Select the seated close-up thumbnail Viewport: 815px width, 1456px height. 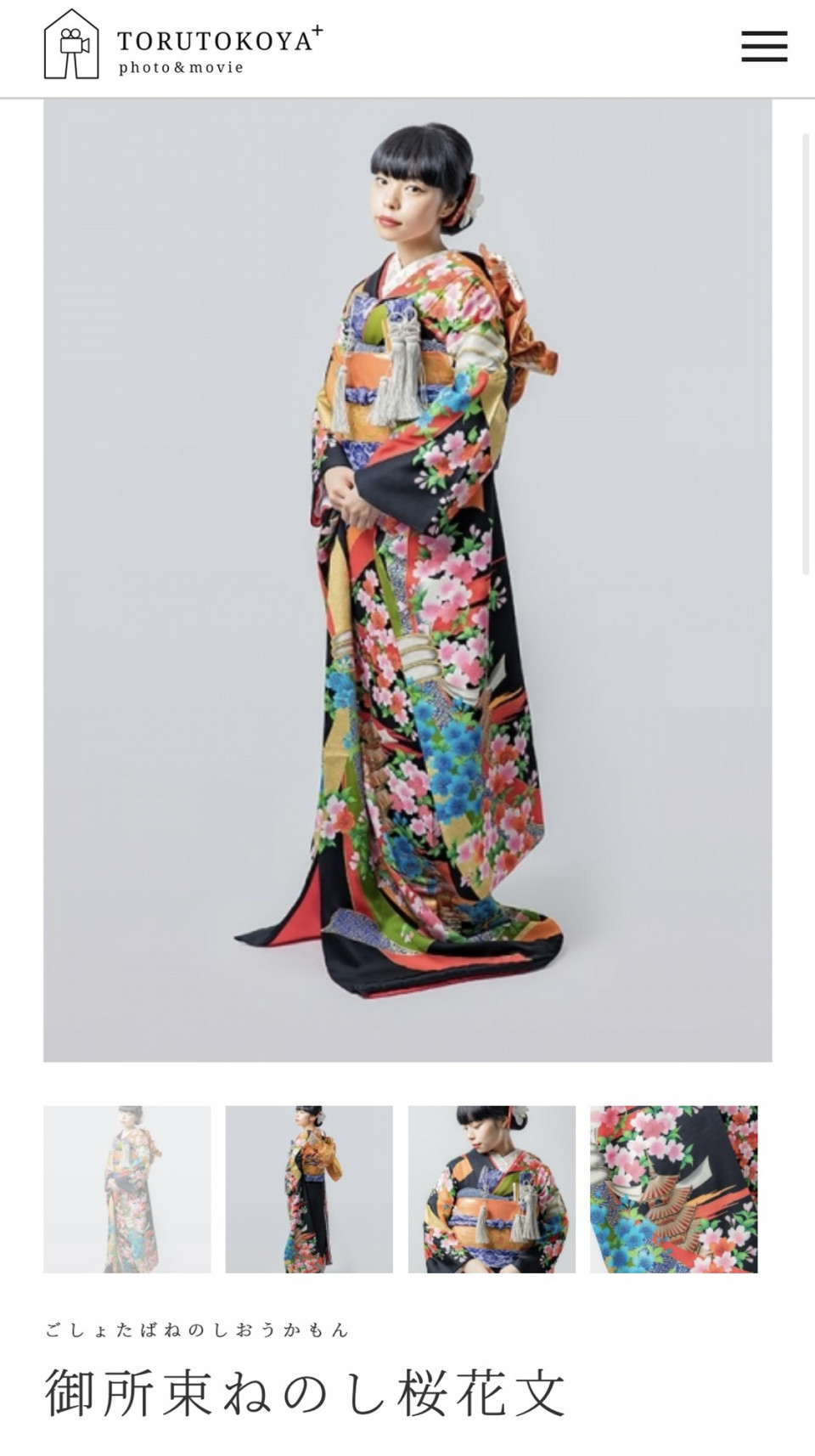point(492,1189)
